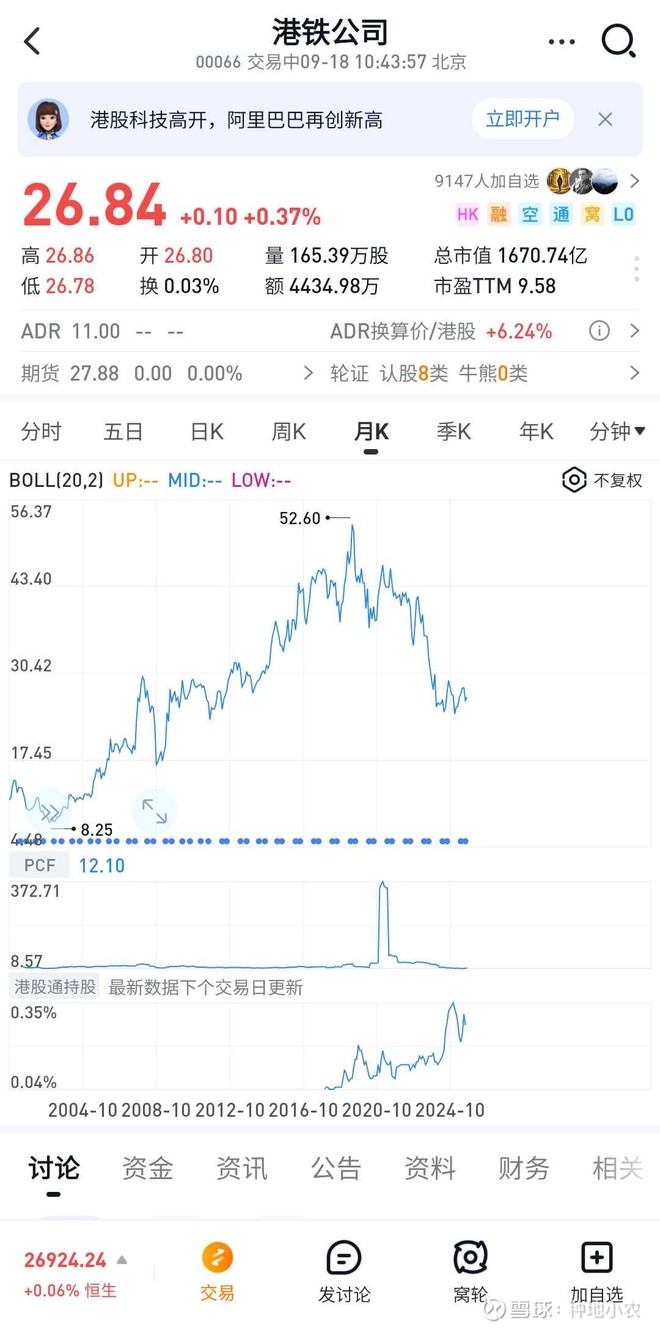
Task: Tap 发讨论 to post a discussion
Action: click(x=344, y=1271)
